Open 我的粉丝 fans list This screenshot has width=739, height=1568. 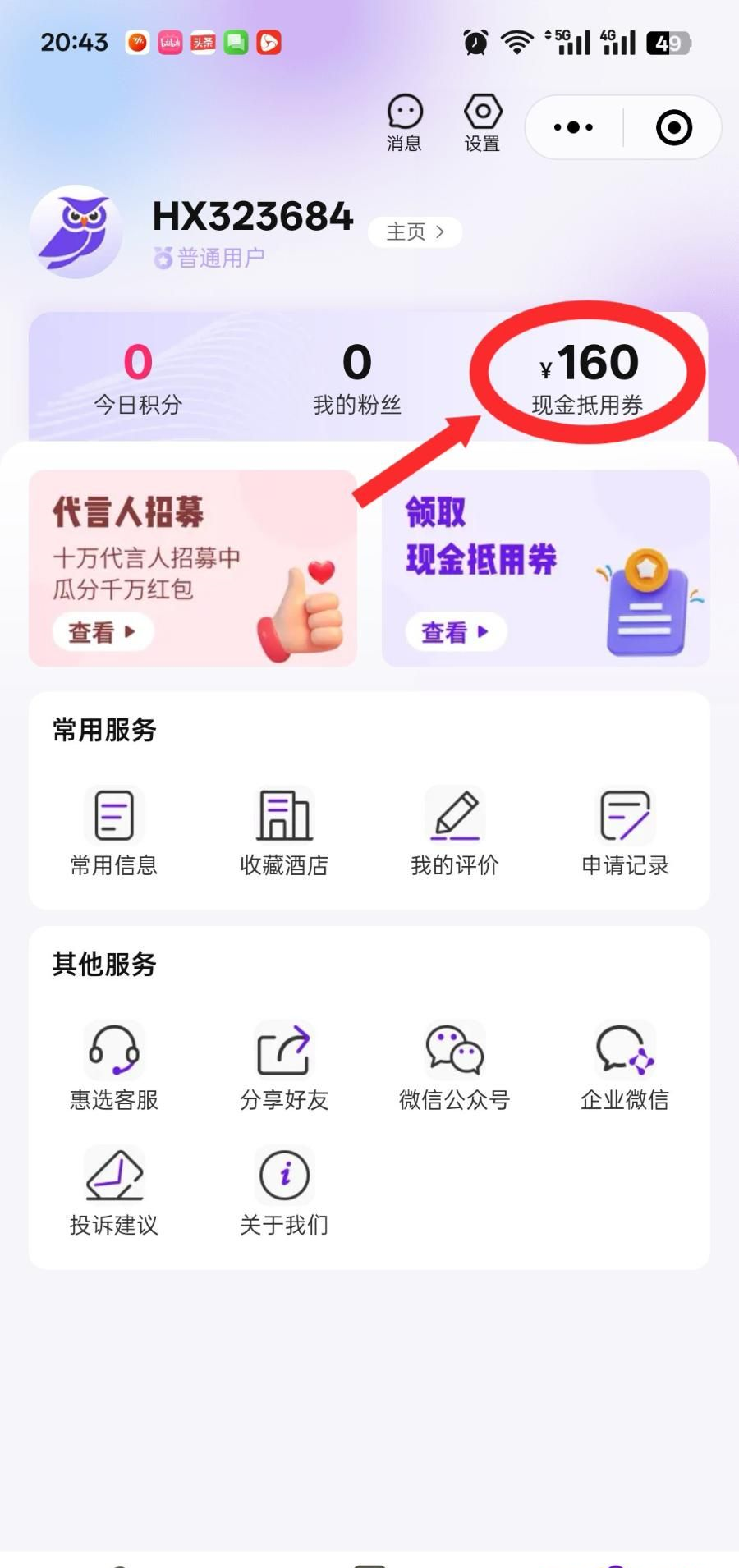tap(356, 378)
